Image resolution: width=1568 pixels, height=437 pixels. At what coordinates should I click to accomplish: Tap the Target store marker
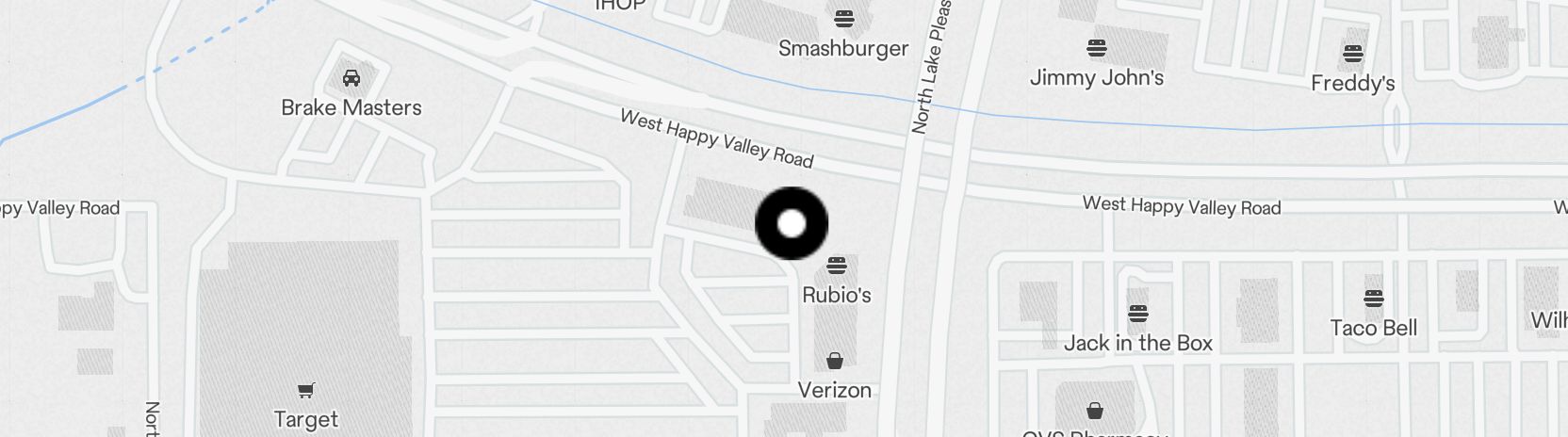tap(305, 390)
